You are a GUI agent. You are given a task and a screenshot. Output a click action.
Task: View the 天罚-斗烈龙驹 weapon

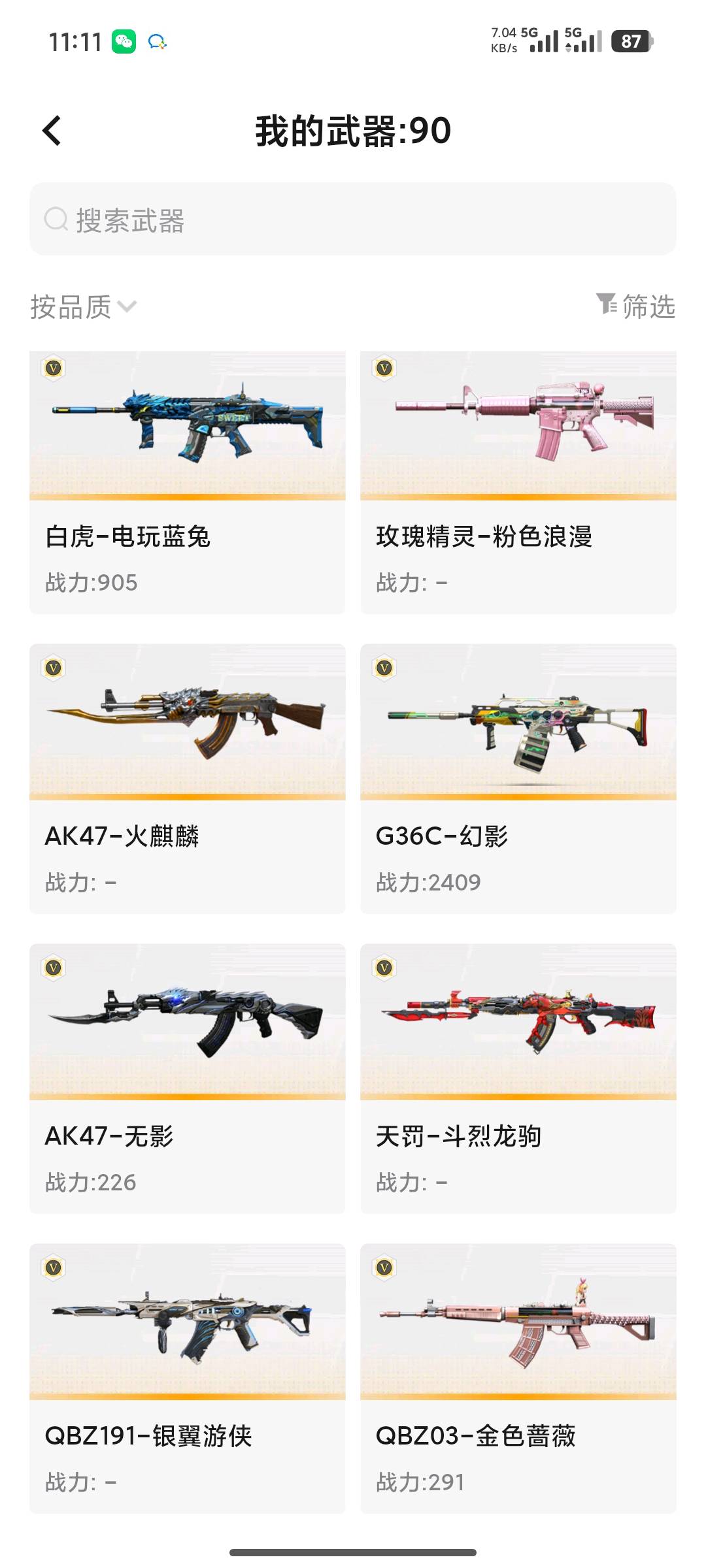pyautogui.click(x=518, y=1079)
